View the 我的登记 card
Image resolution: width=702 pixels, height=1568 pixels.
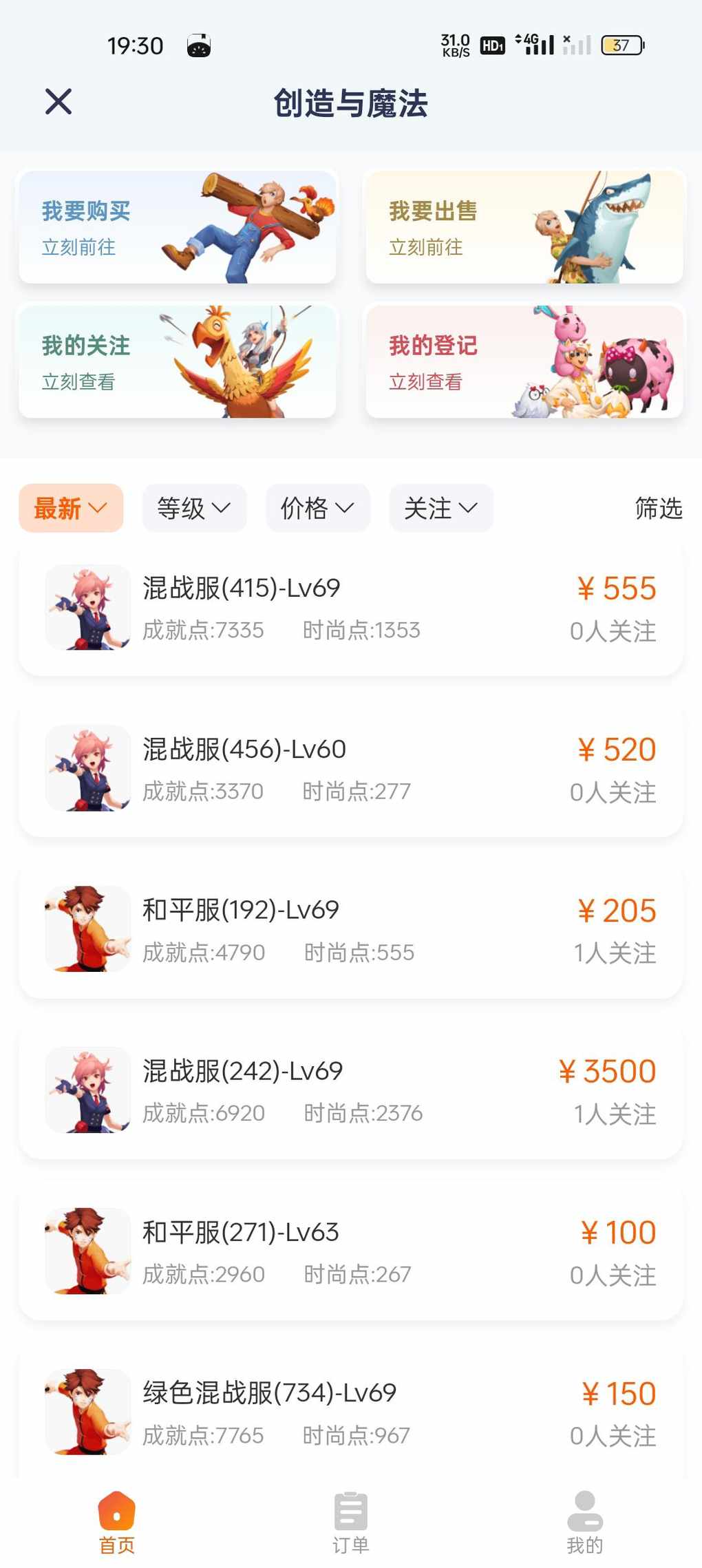[x=524, y=361]
